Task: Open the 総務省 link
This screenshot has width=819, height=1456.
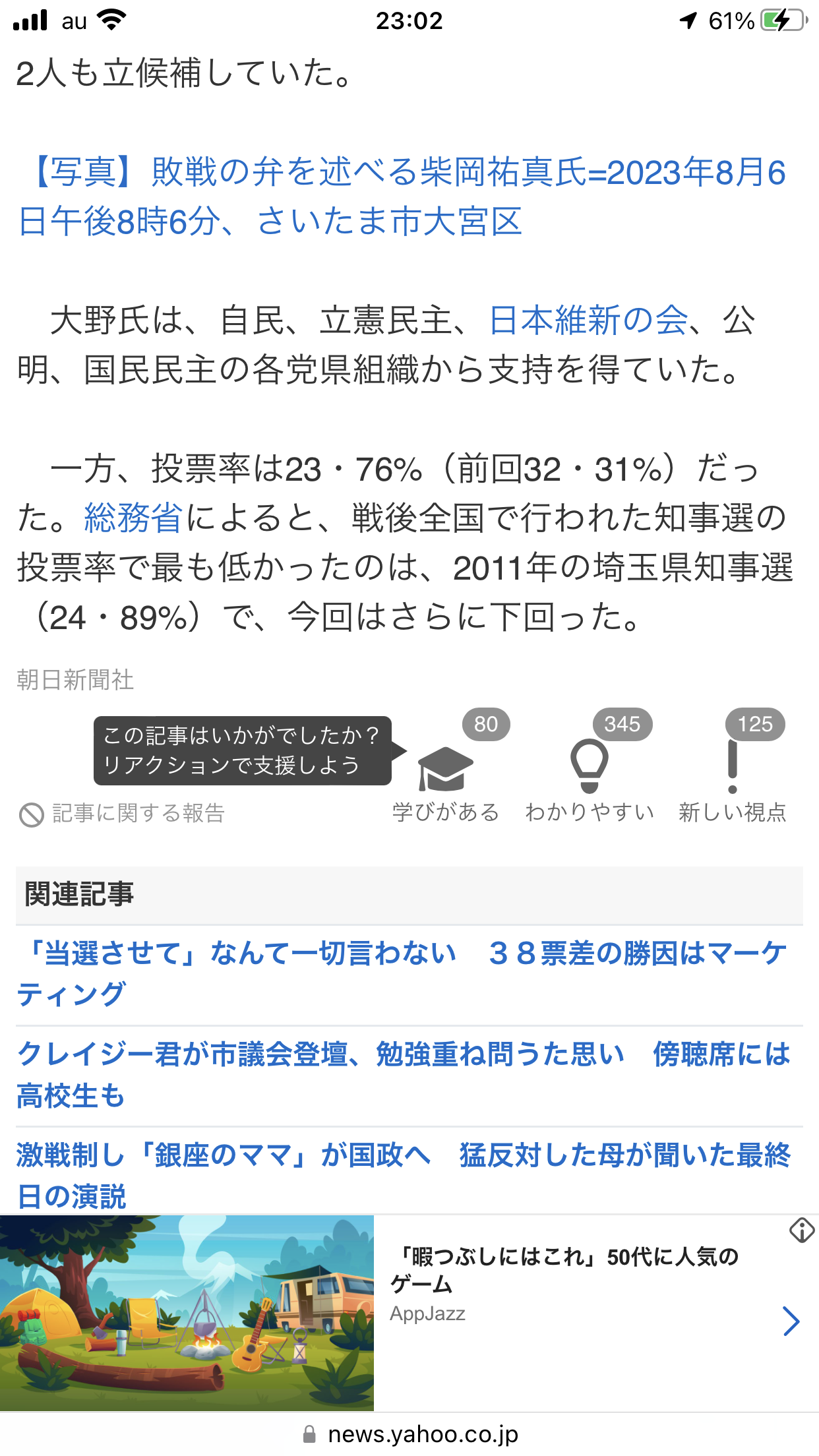Action: point(133,518)
